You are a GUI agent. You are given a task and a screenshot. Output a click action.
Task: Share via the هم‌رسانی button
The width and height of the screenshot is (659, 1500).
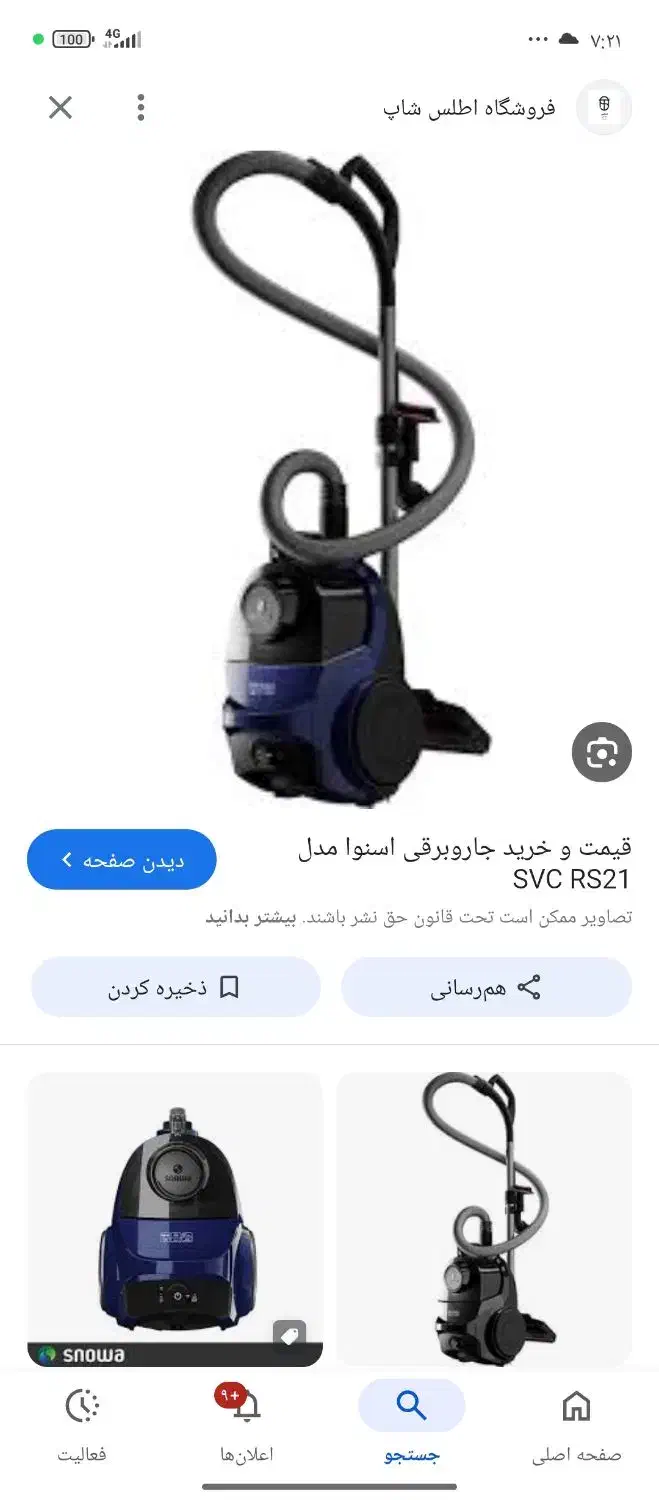(486, 988)
